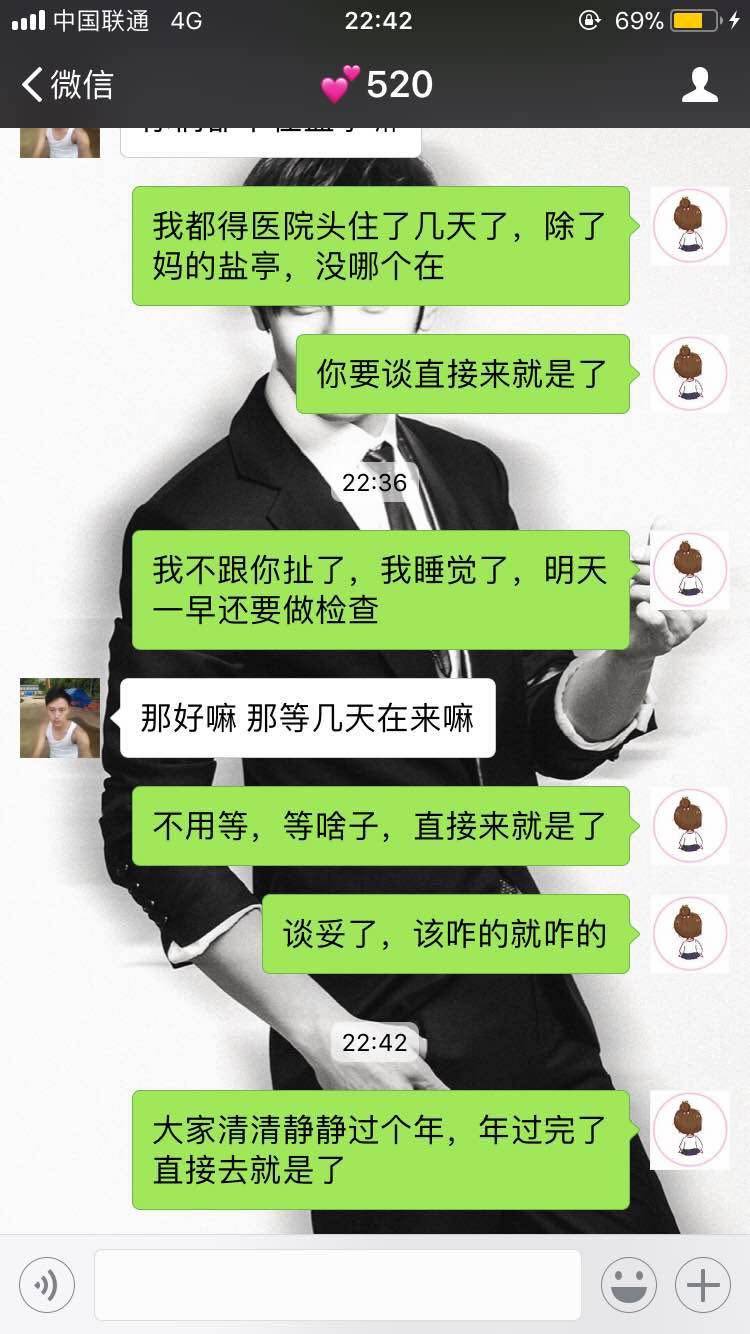Open the chat info profile icon

(x=700, y=85)
